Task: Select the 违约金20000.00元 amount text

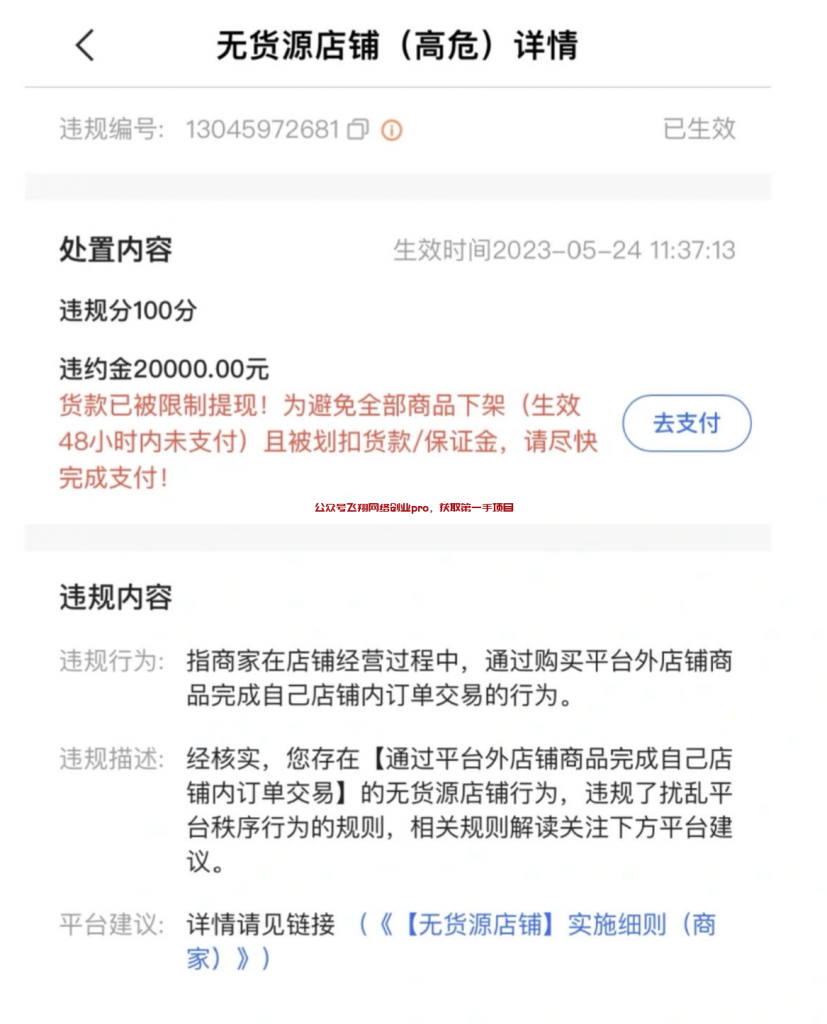Action: coord(161,368)
